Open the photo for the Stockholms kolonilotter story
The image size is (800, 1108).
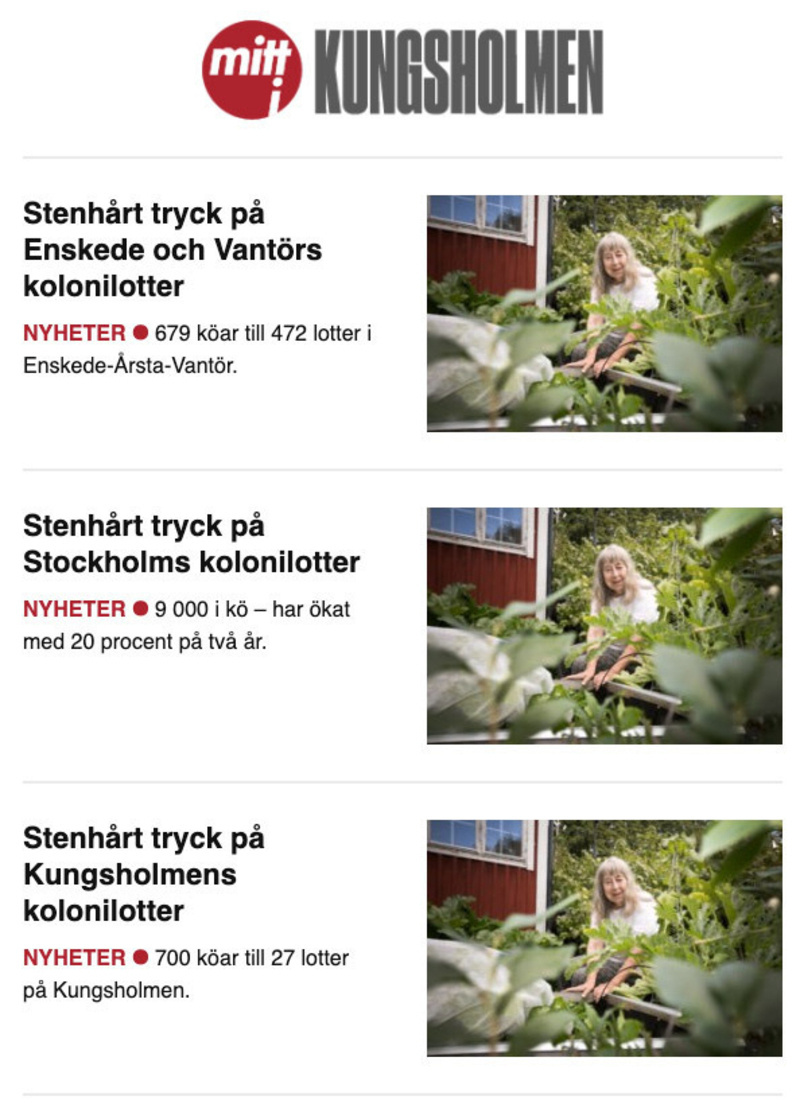tap(604, 625)
